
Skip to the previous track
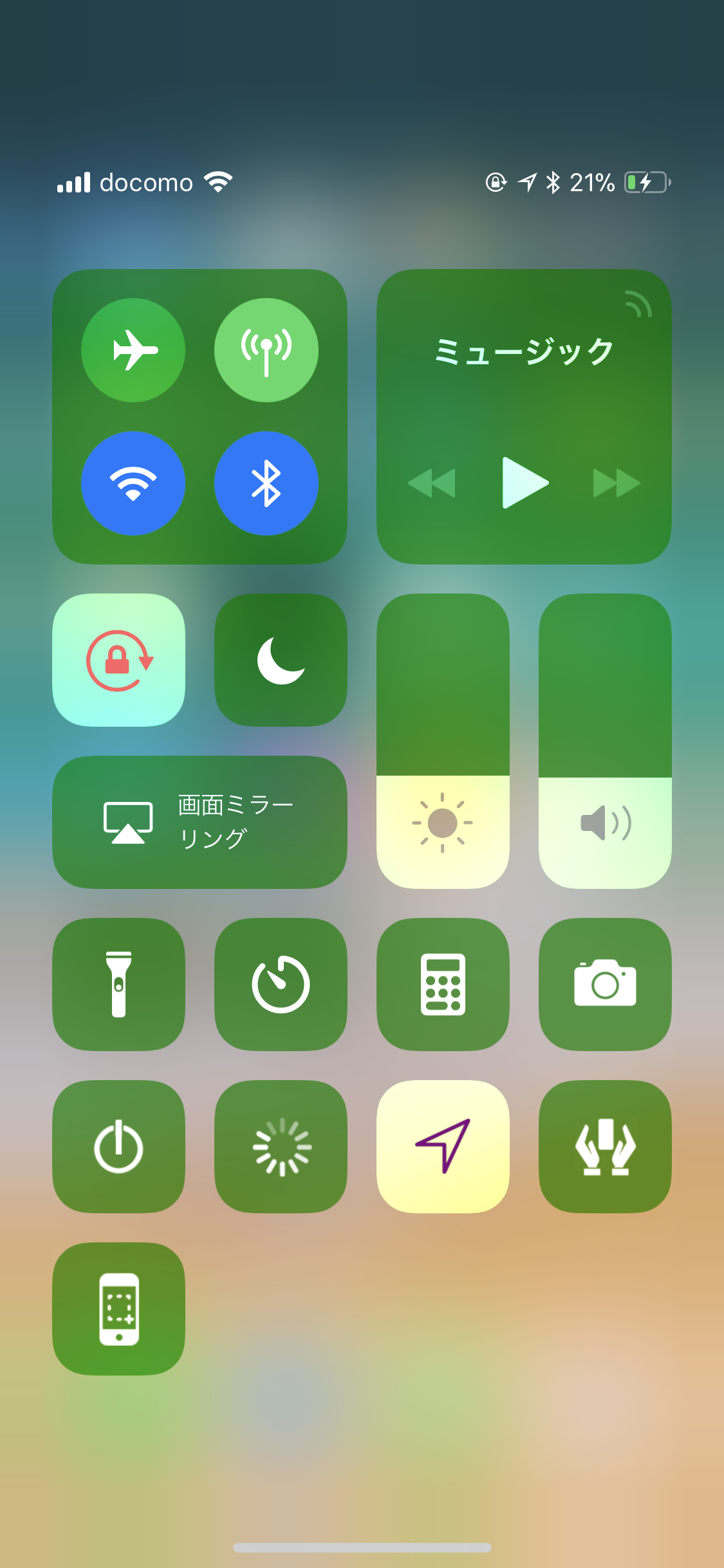(432, 483)
